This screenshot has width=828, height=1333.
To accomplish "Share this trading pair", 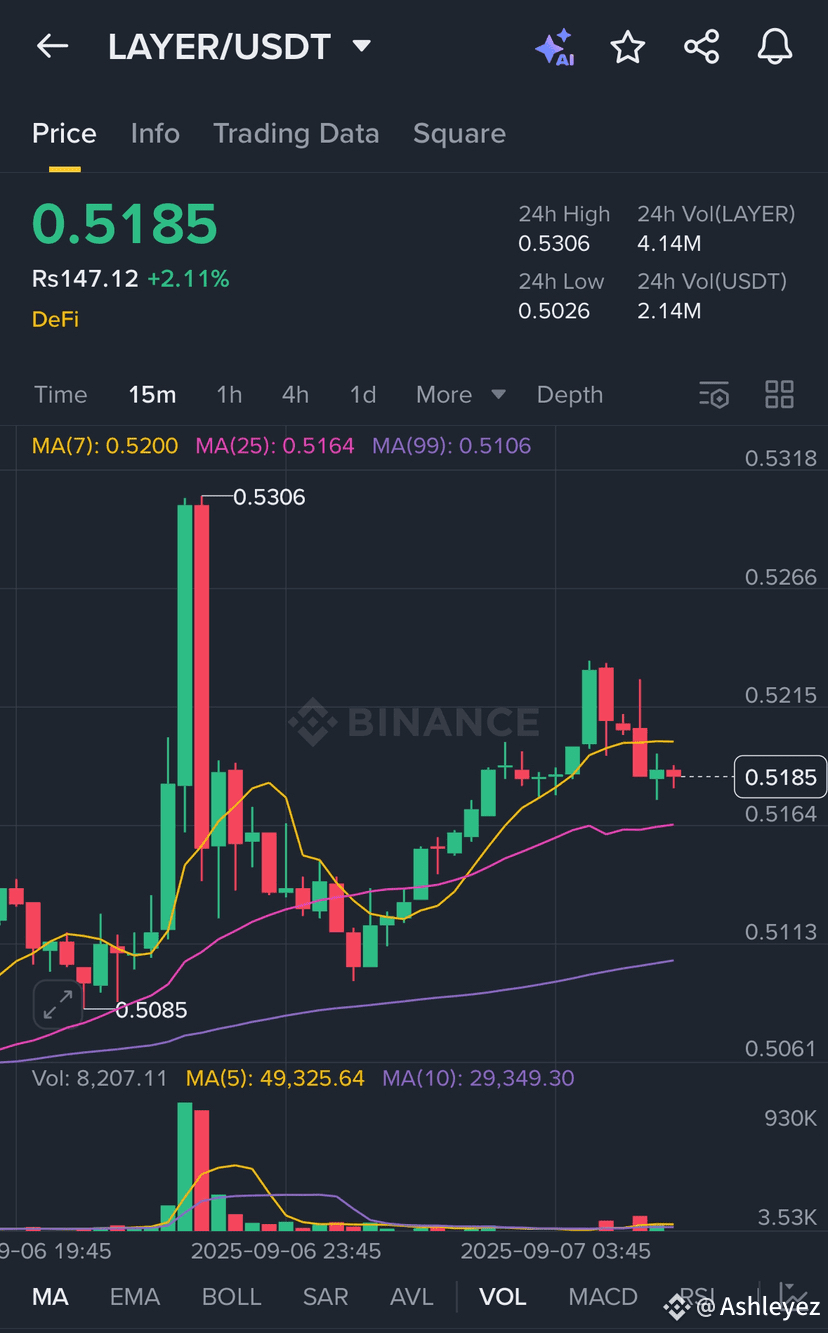I will point(702,47).
